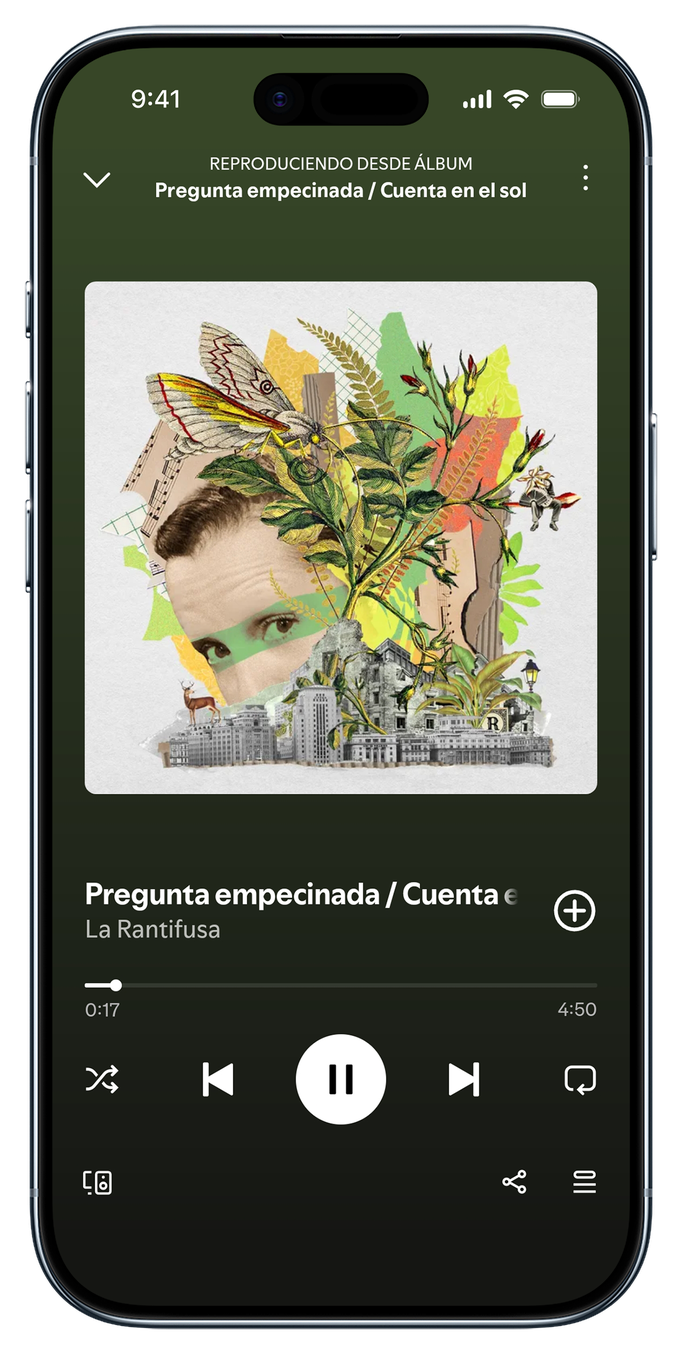Go back to the previous track

pos(218,1079)
